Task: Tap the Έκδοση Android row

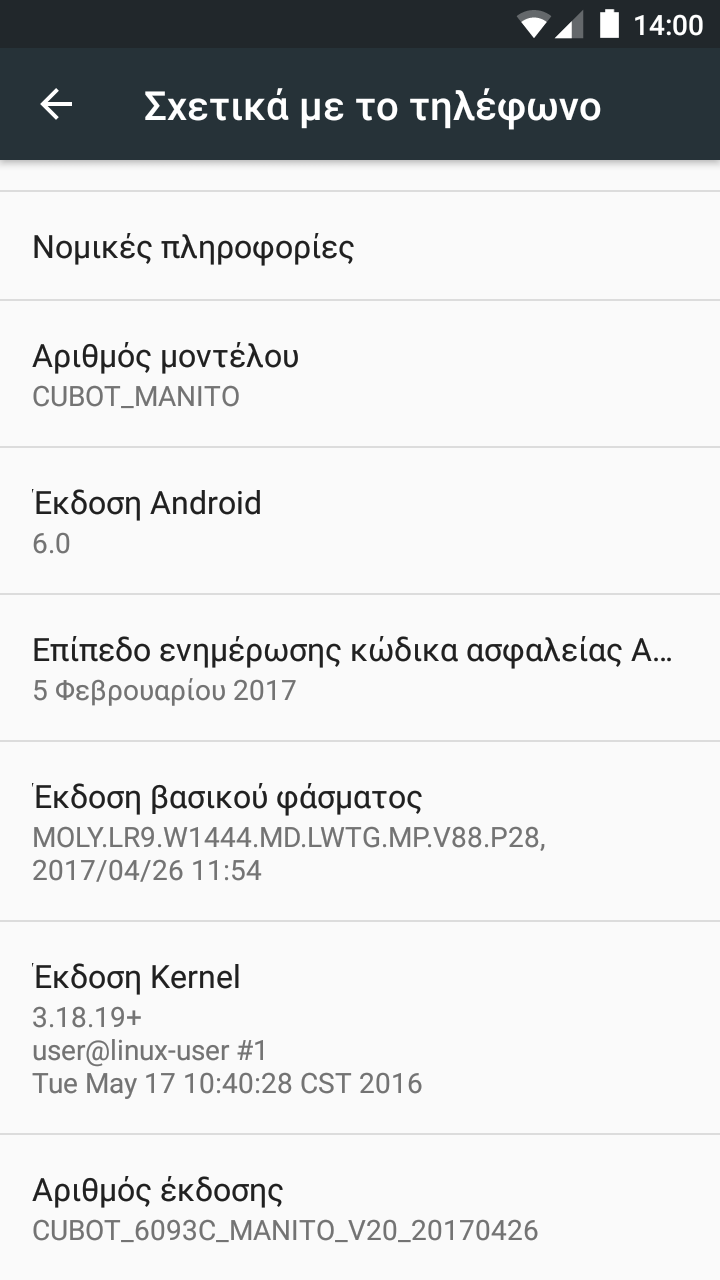Action: [360, 521]
